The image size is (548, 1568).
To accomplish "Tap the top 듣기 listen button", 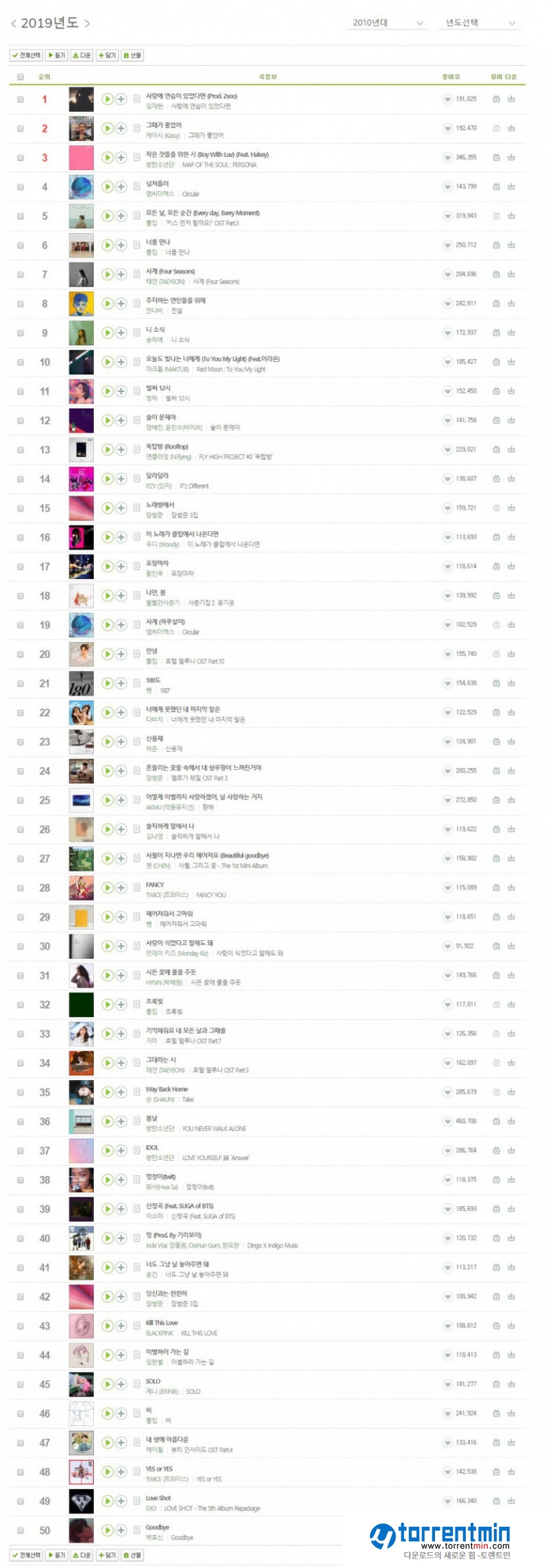I will pos(57,55).
